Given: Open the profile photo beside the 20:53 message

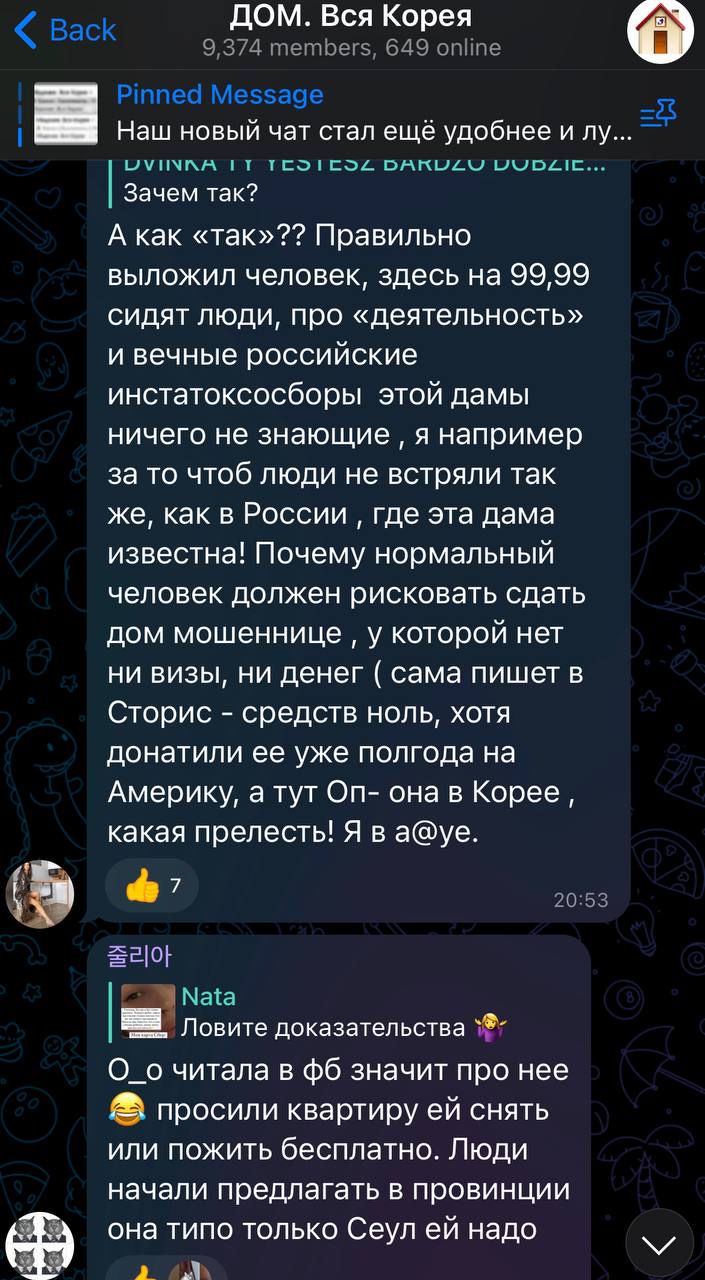Looking at the screenshot, I should [40, 894].
